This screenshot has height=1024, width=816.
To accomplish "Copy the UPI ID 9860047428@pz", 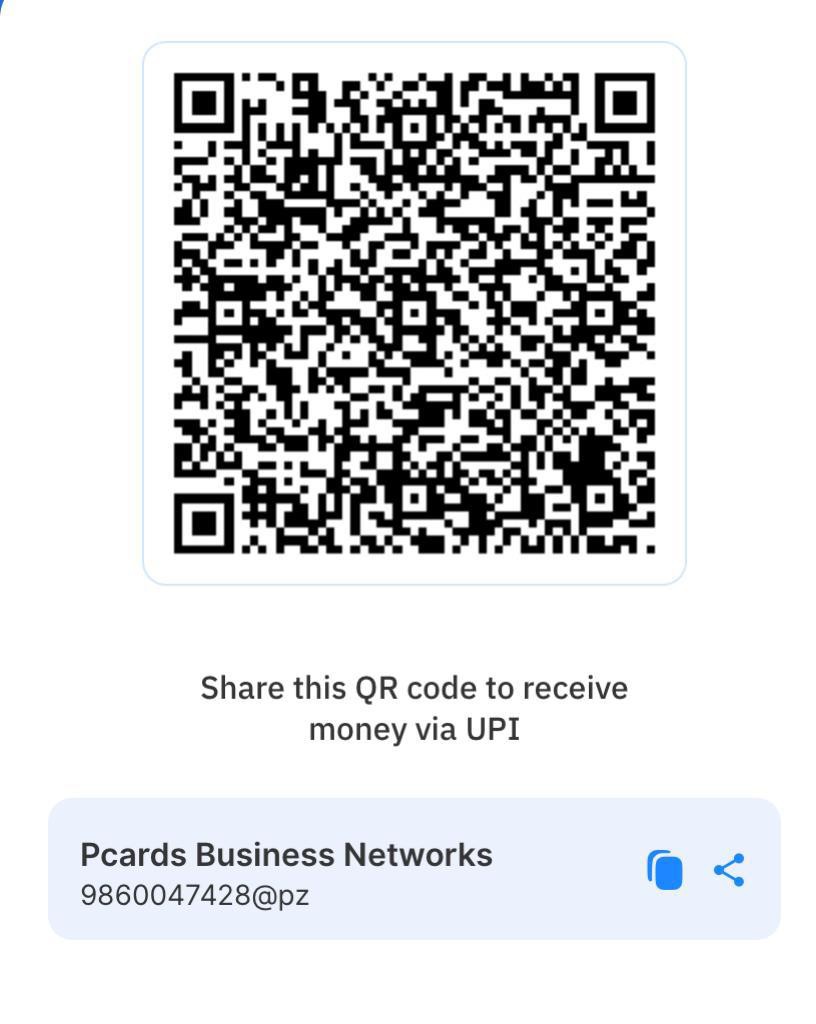I will pos(665,869).
